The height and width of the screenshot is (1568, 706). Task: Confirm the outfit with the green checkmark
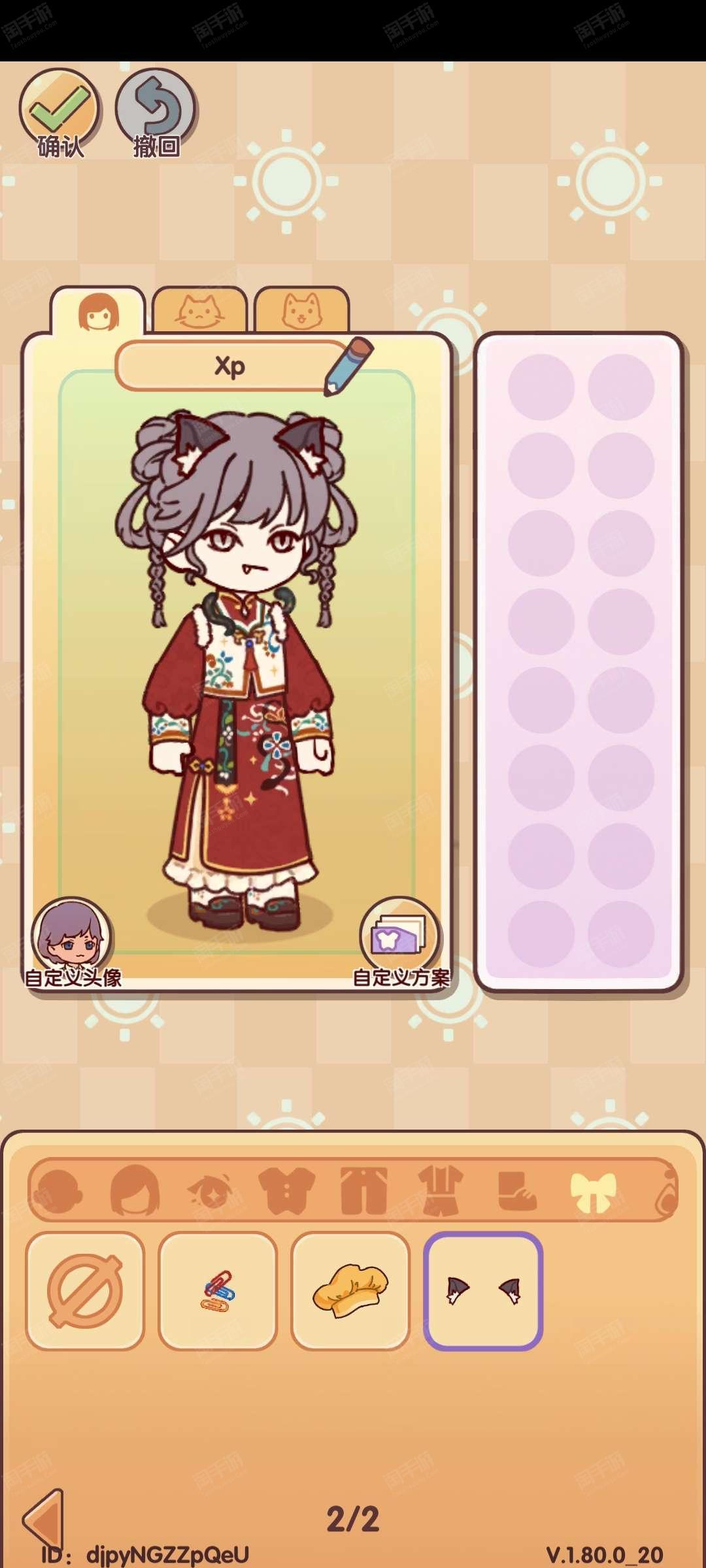(60, 112)
